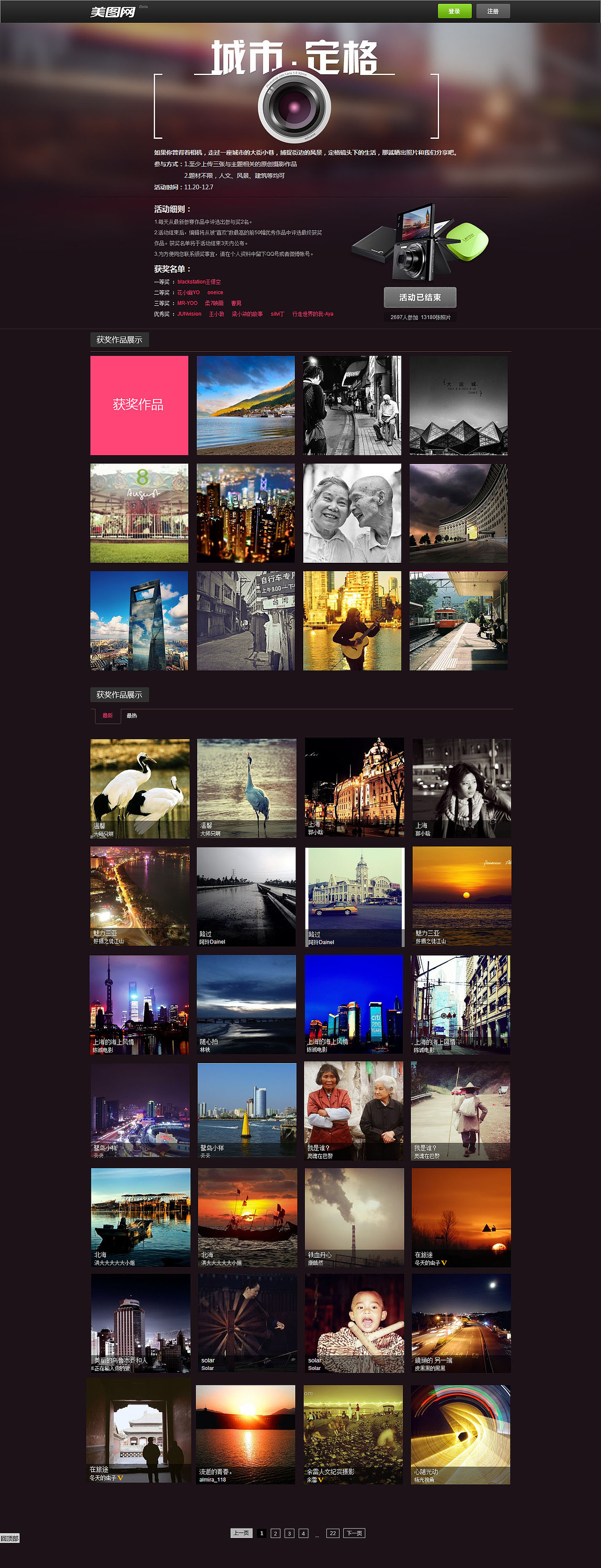Image resolution: width=601 pixels, height=1568 pixels.
Task: View the 铁血丹心 smokestack photo
Action: 354,1217
